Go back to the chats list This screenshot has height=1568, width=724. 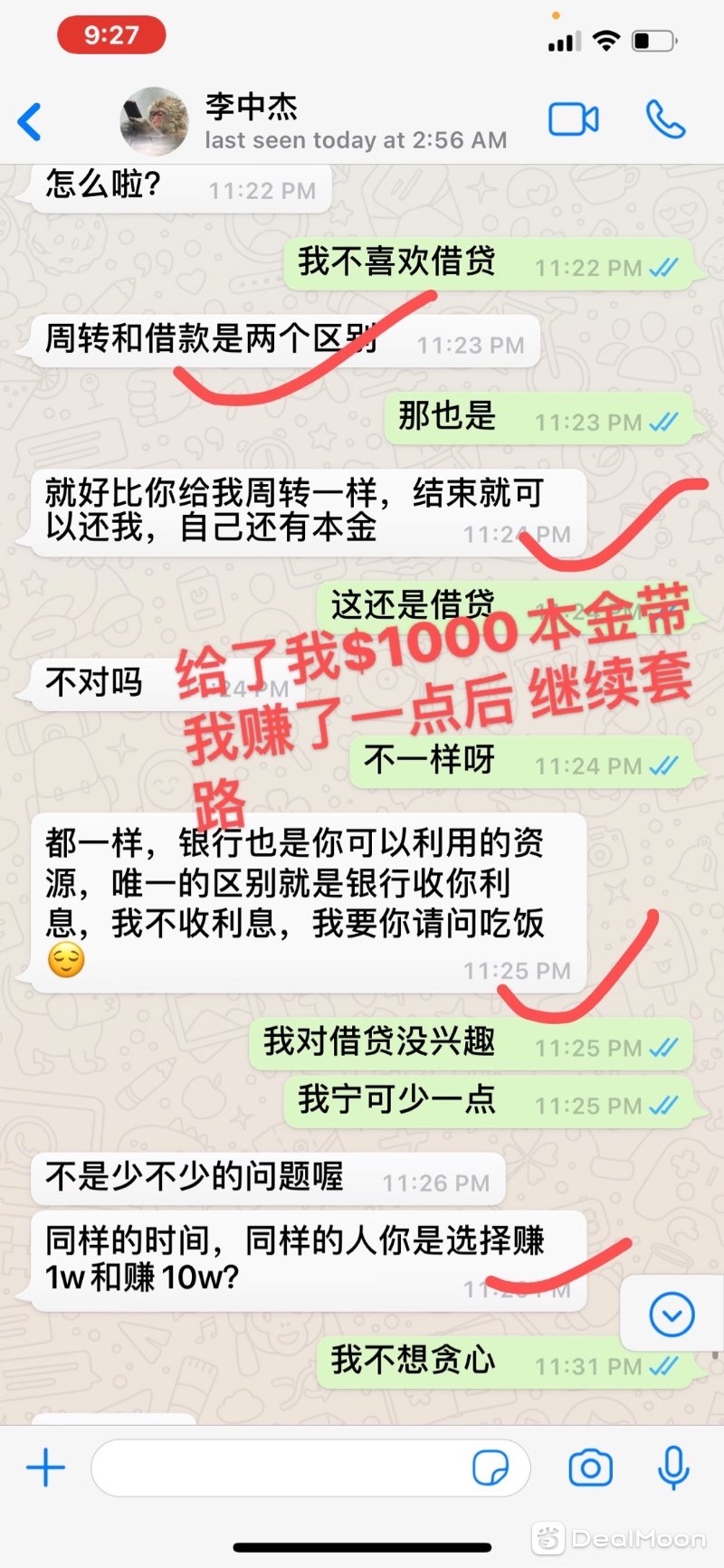[30, 122]
